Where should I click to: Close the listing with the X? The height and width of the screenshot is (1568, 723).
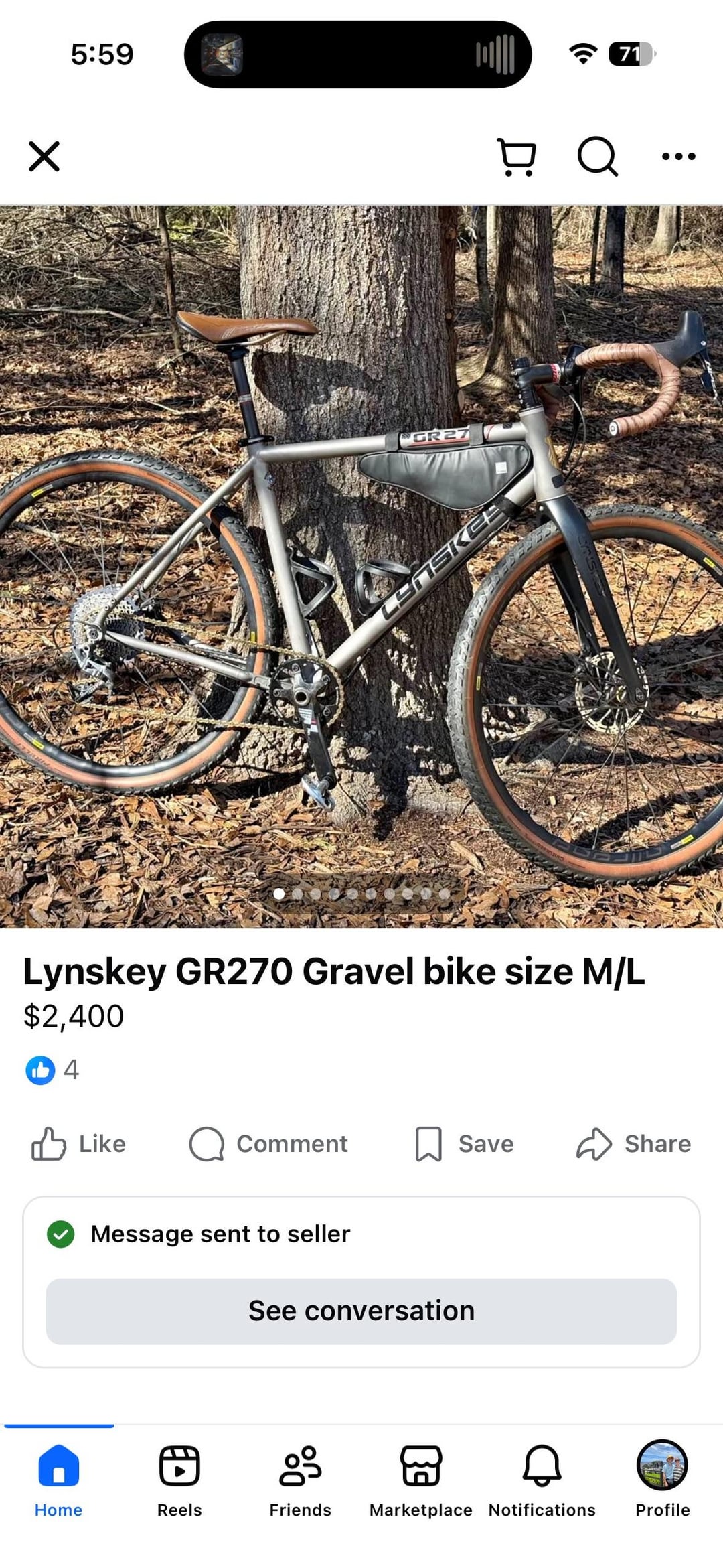pos(44,157)
